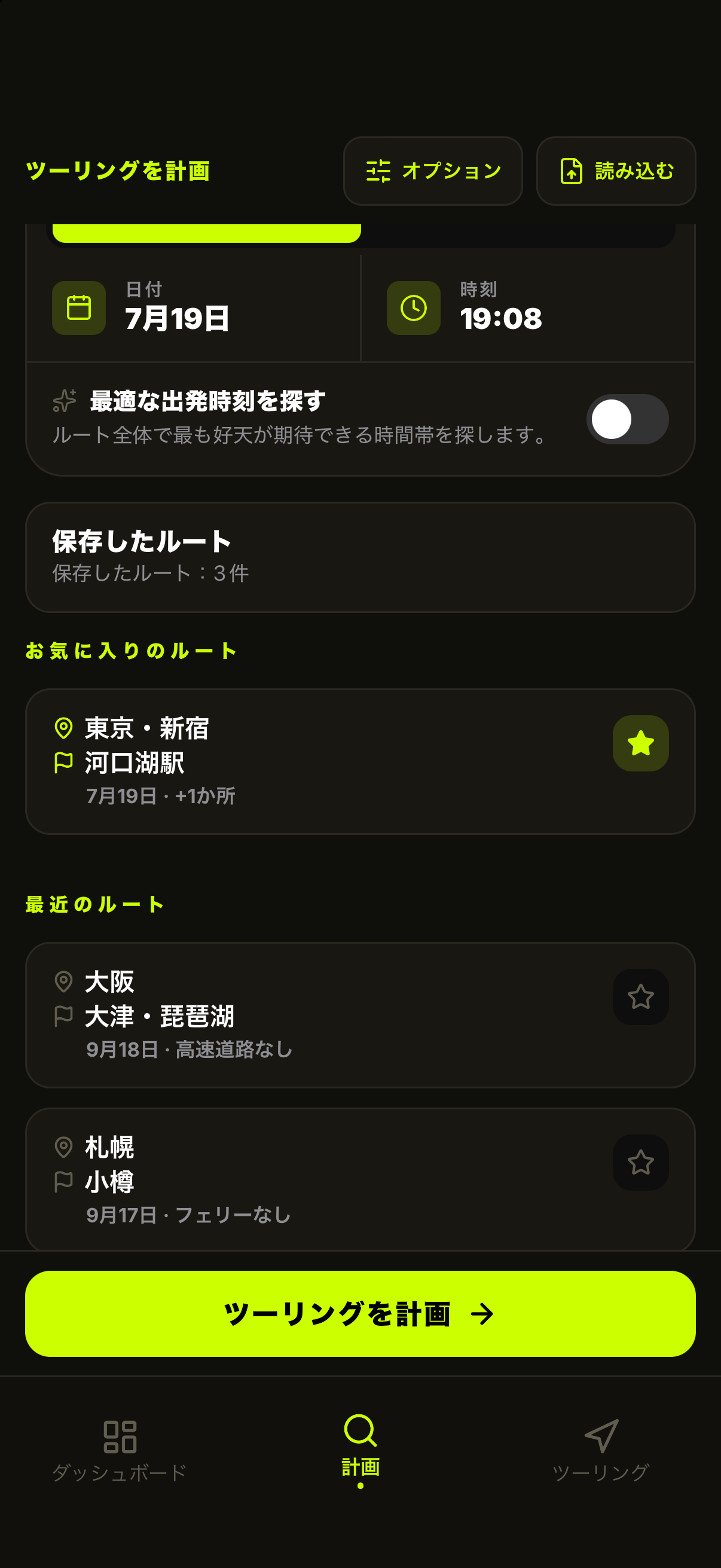Star the 札幌 to 小樽 route

pos(641,1163)
